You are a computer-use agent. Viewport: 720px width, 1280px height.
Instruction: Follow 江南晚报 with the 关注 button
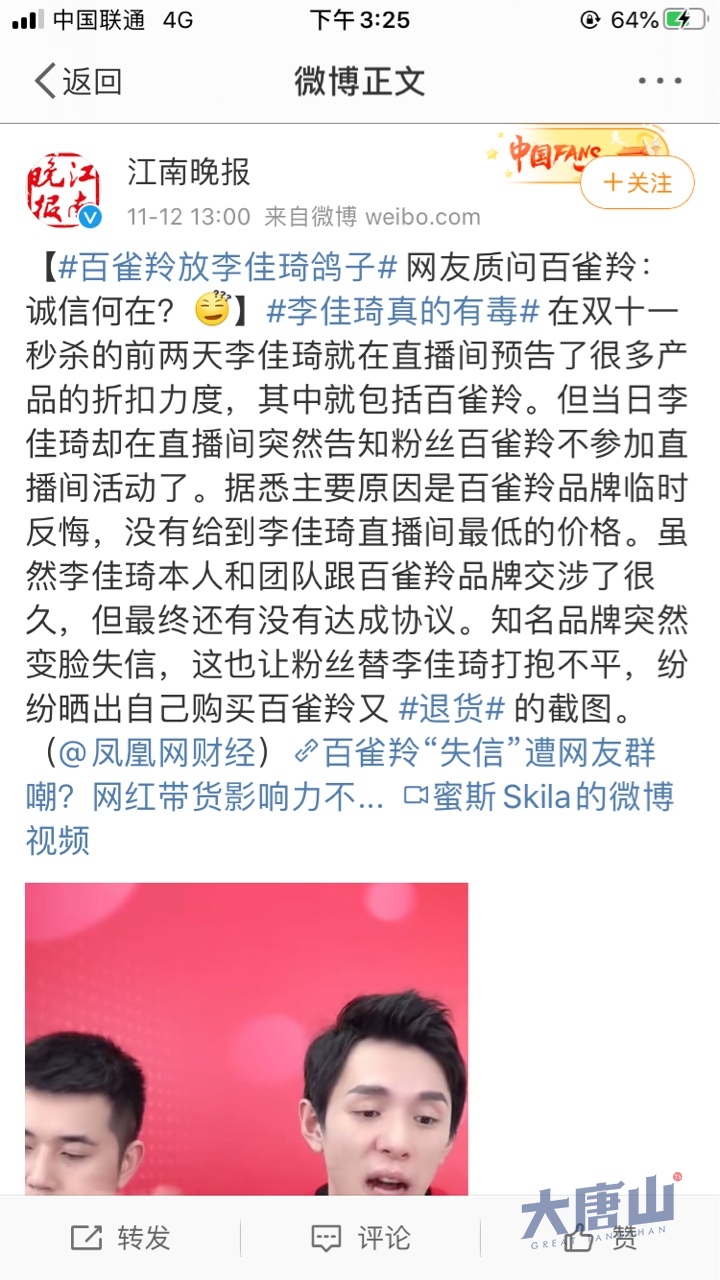click(637, 182)
